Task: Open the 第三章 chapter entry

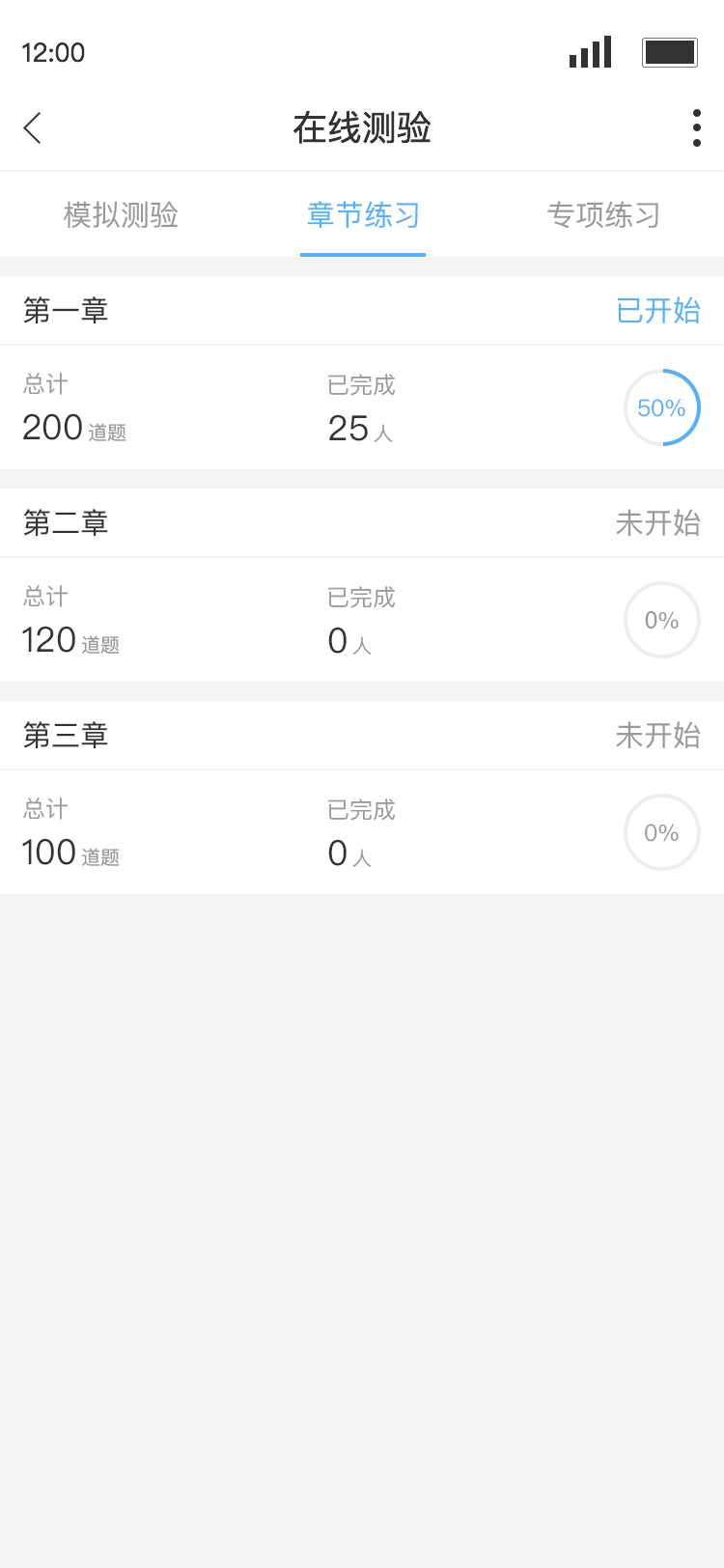Action: coord(65,736)
